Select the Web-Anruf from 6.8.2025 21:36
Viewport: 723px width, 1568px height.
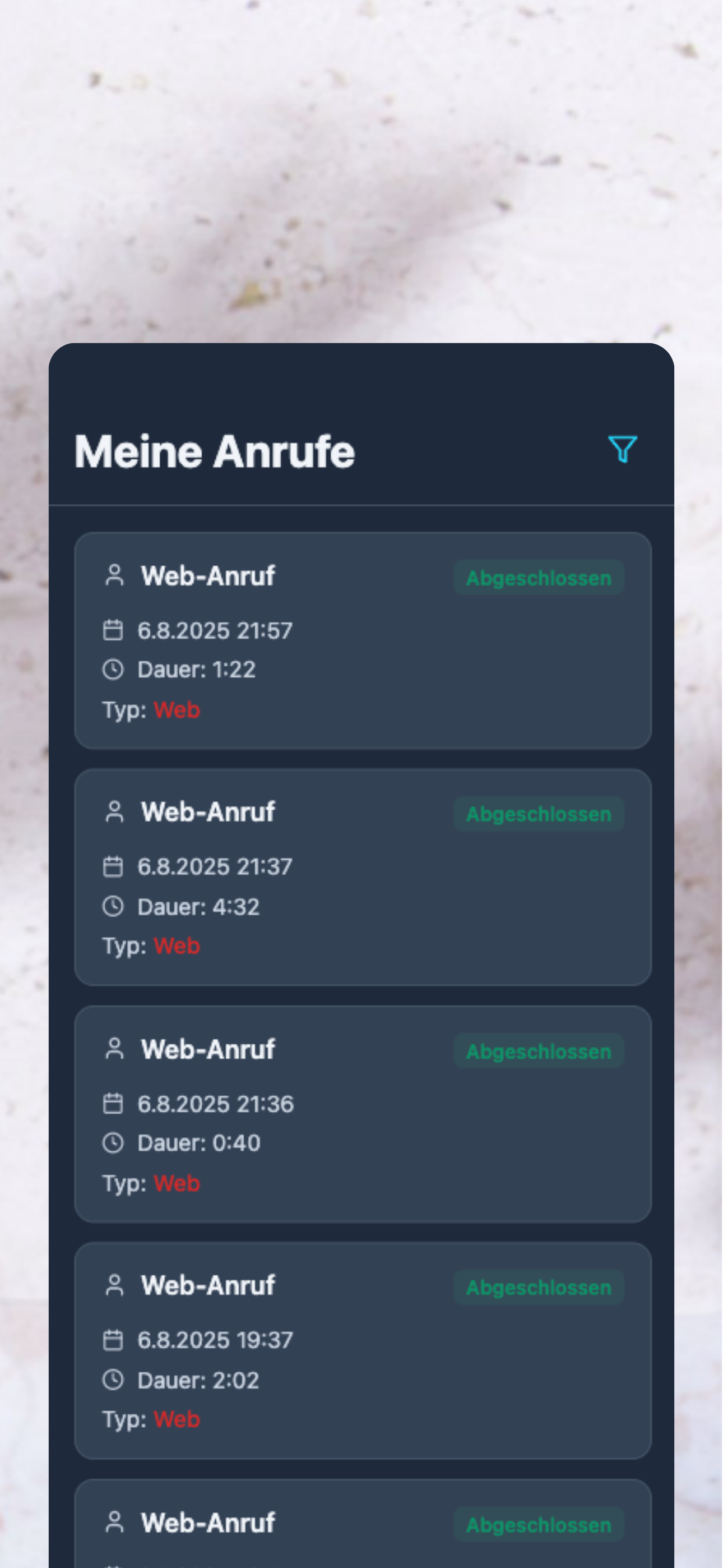pos(363,1113)
